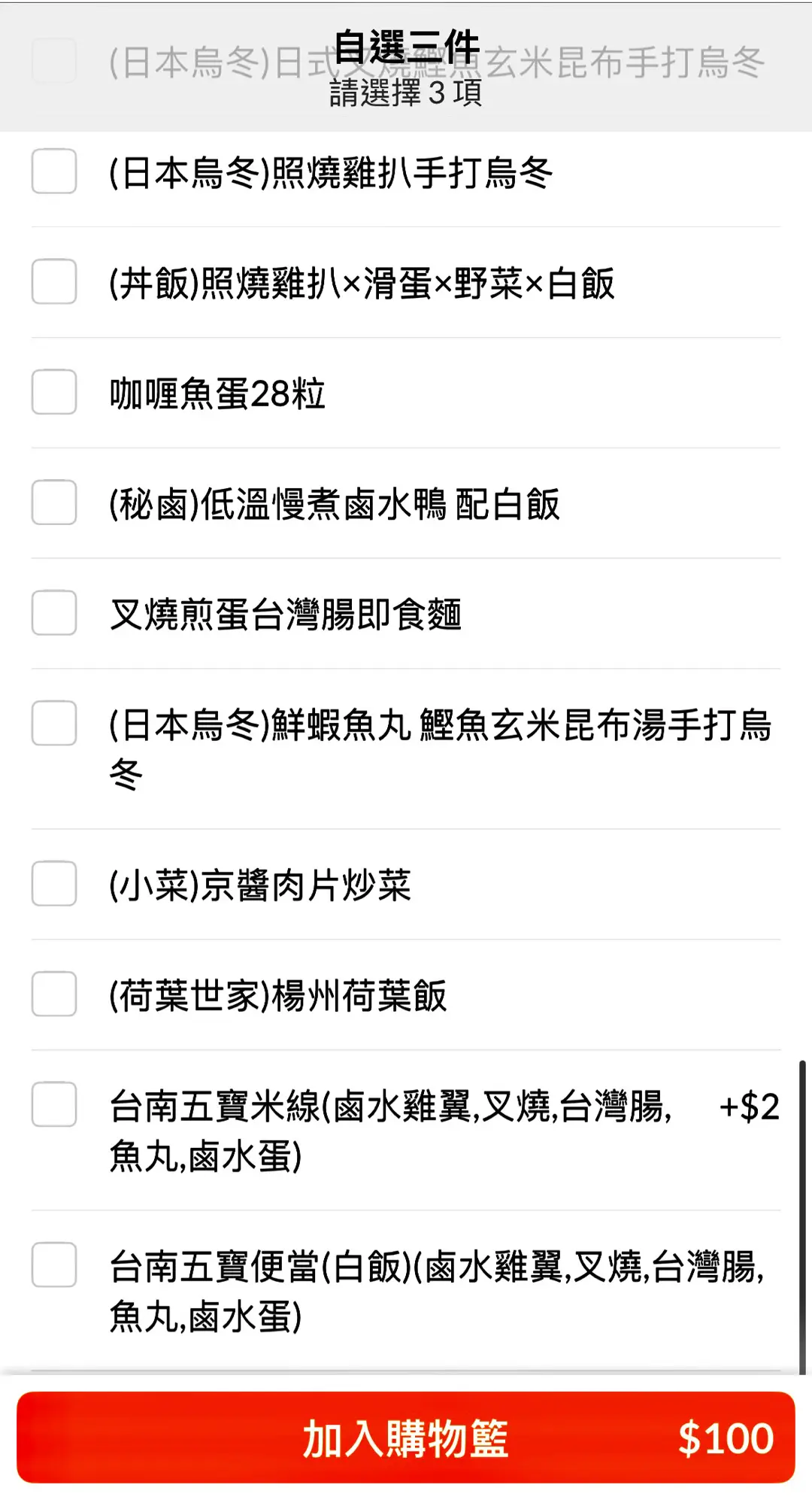The image size is (812, 1509).
Task: Select 台南五寶米線 with +$2 surcharge
Action: click(x=54, y=1105)
